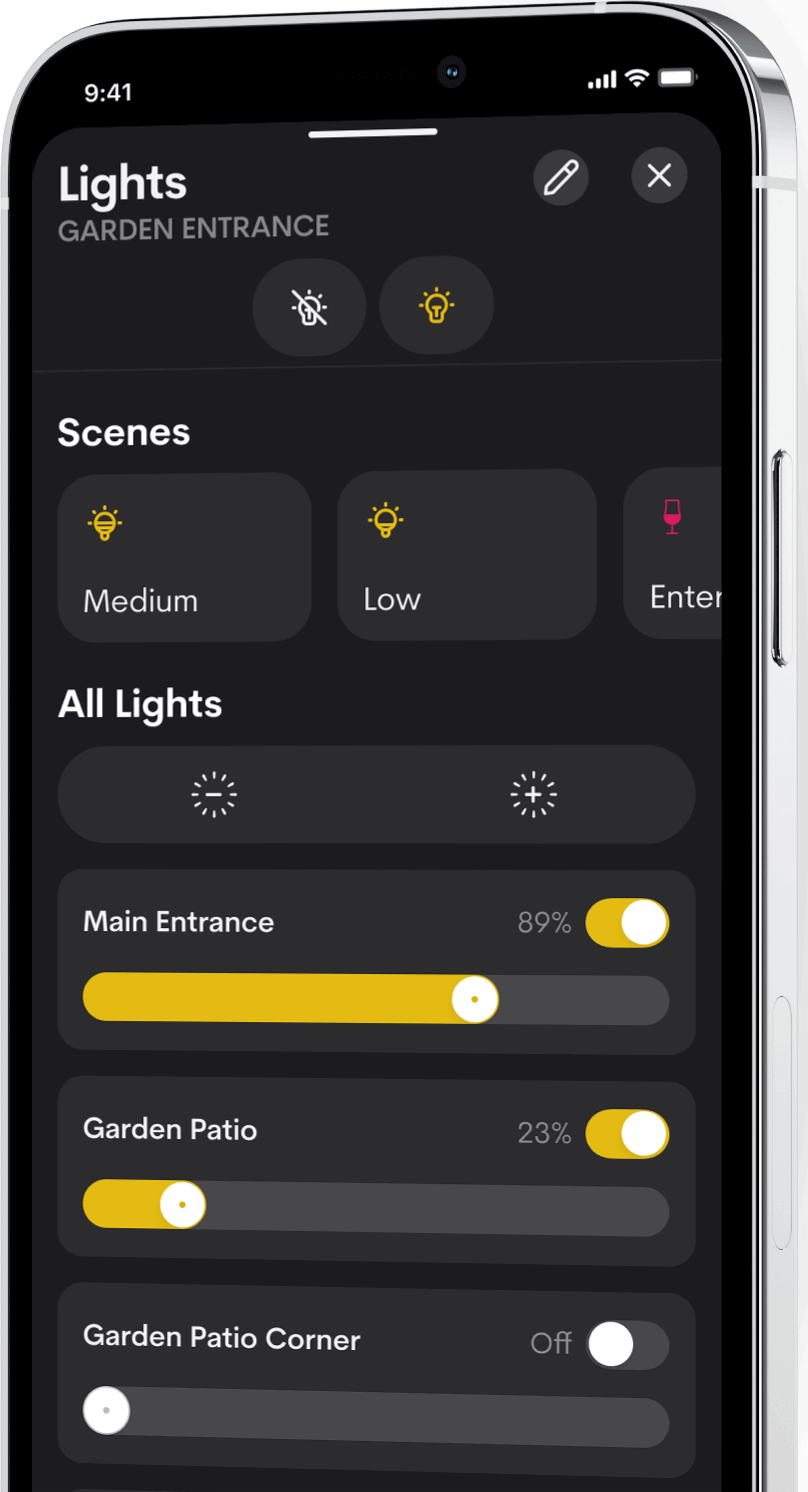The width and height of the screenshot is (808, 1492).
Task: Increase brightness of all lights
Action: tap(533, 795)
